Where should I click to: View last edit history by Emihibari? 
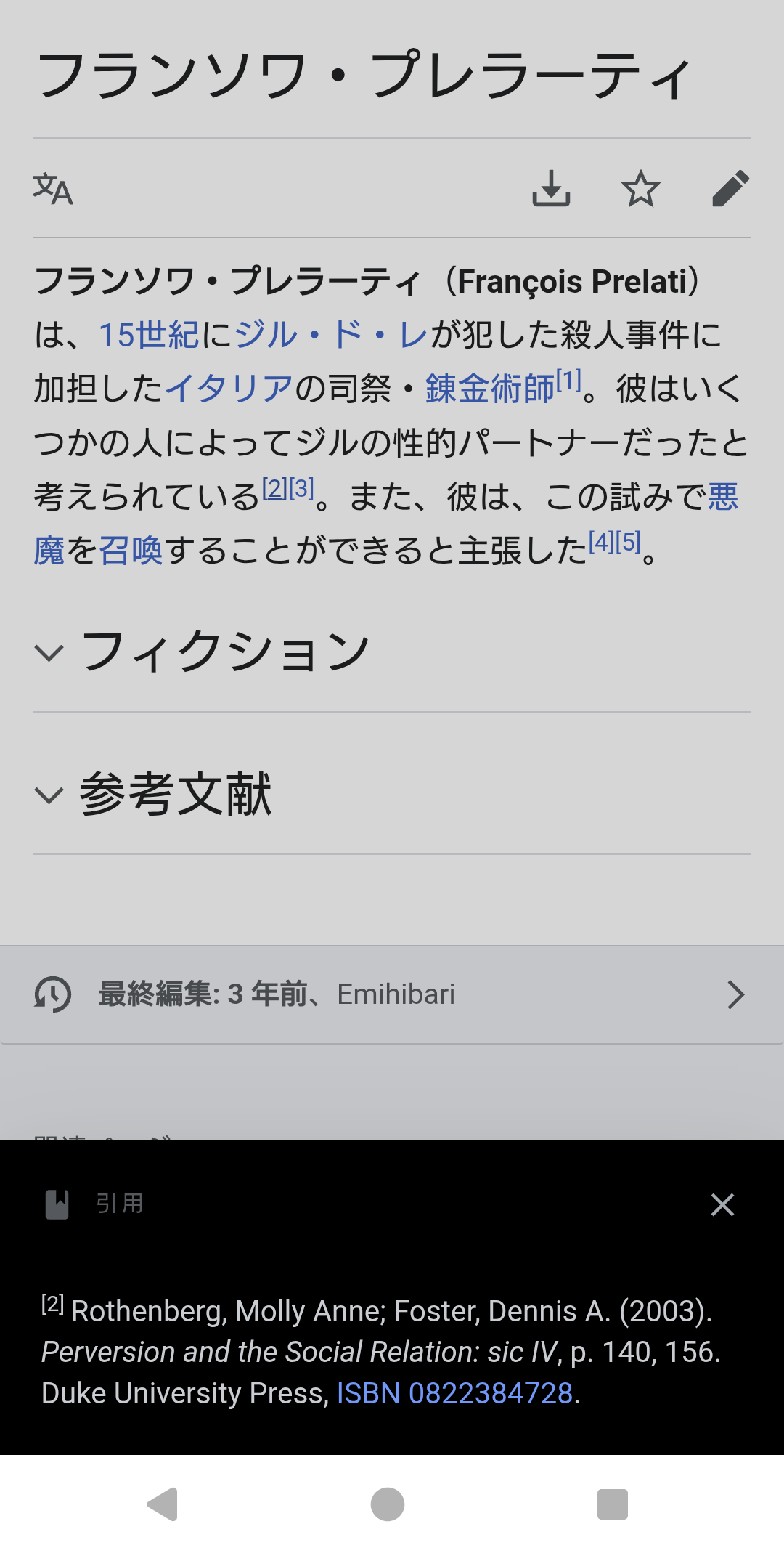pyautogui.click(x=392, y=994)
